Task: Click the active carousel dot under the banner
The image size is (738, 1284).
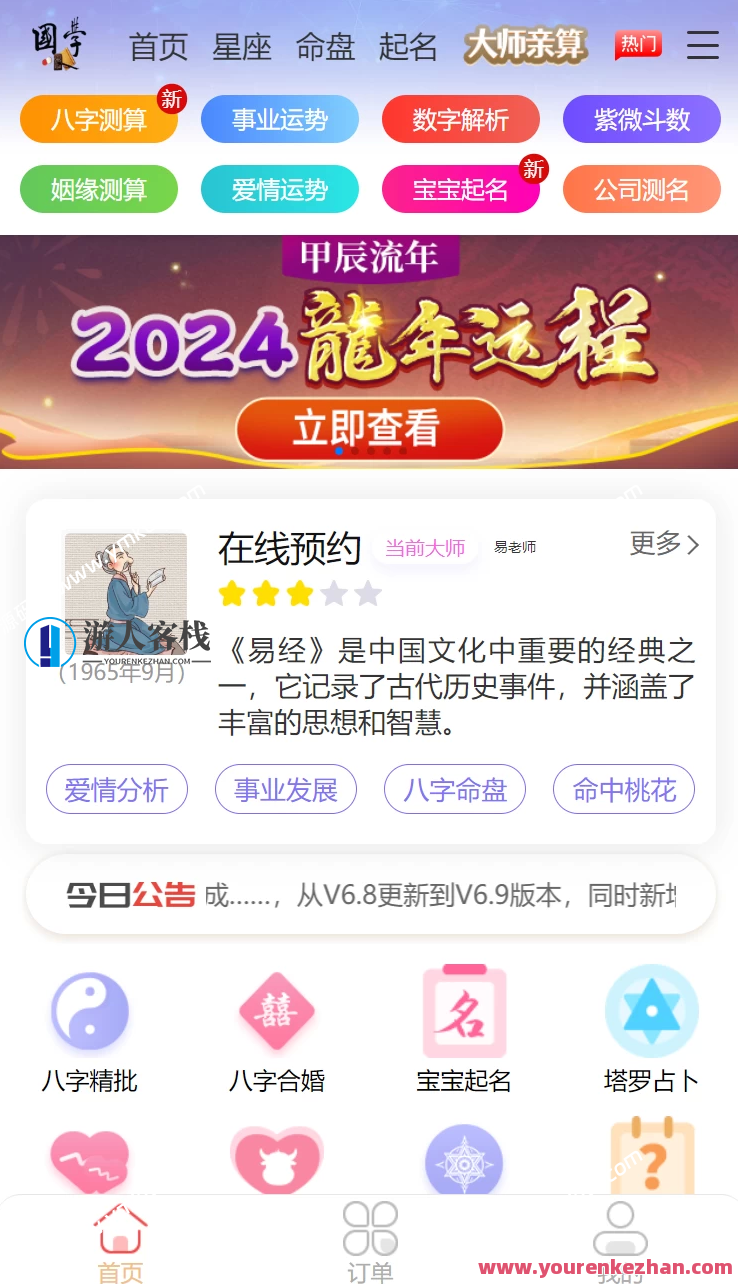Action: pyautogui.click(x=339, y=450)
